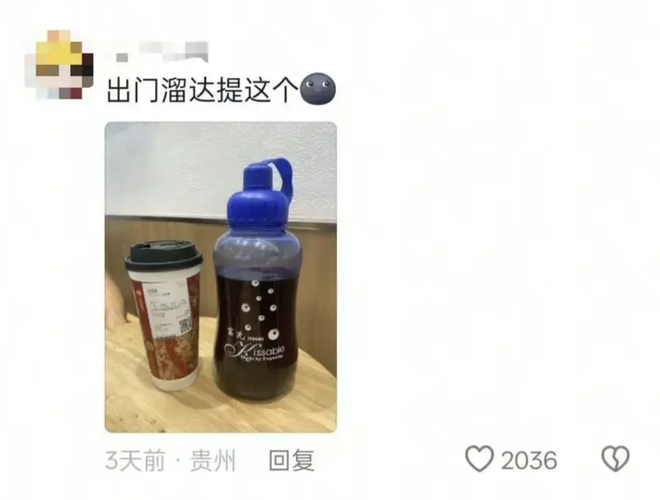
Task: Like the comment with 2036 likes
Action: [480, 459]
